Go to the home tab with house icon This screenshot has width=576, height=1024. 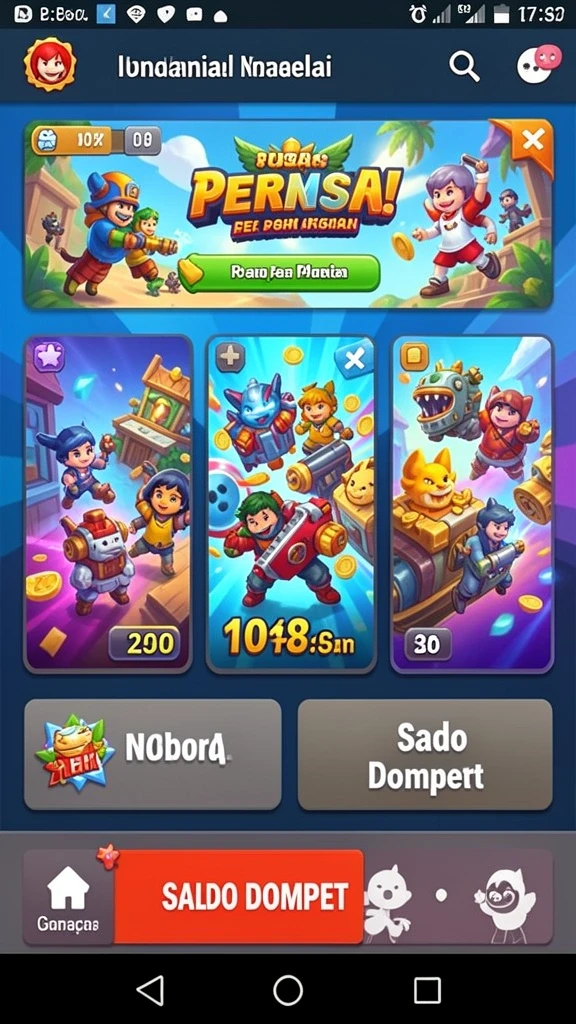(x=69, y=897)
